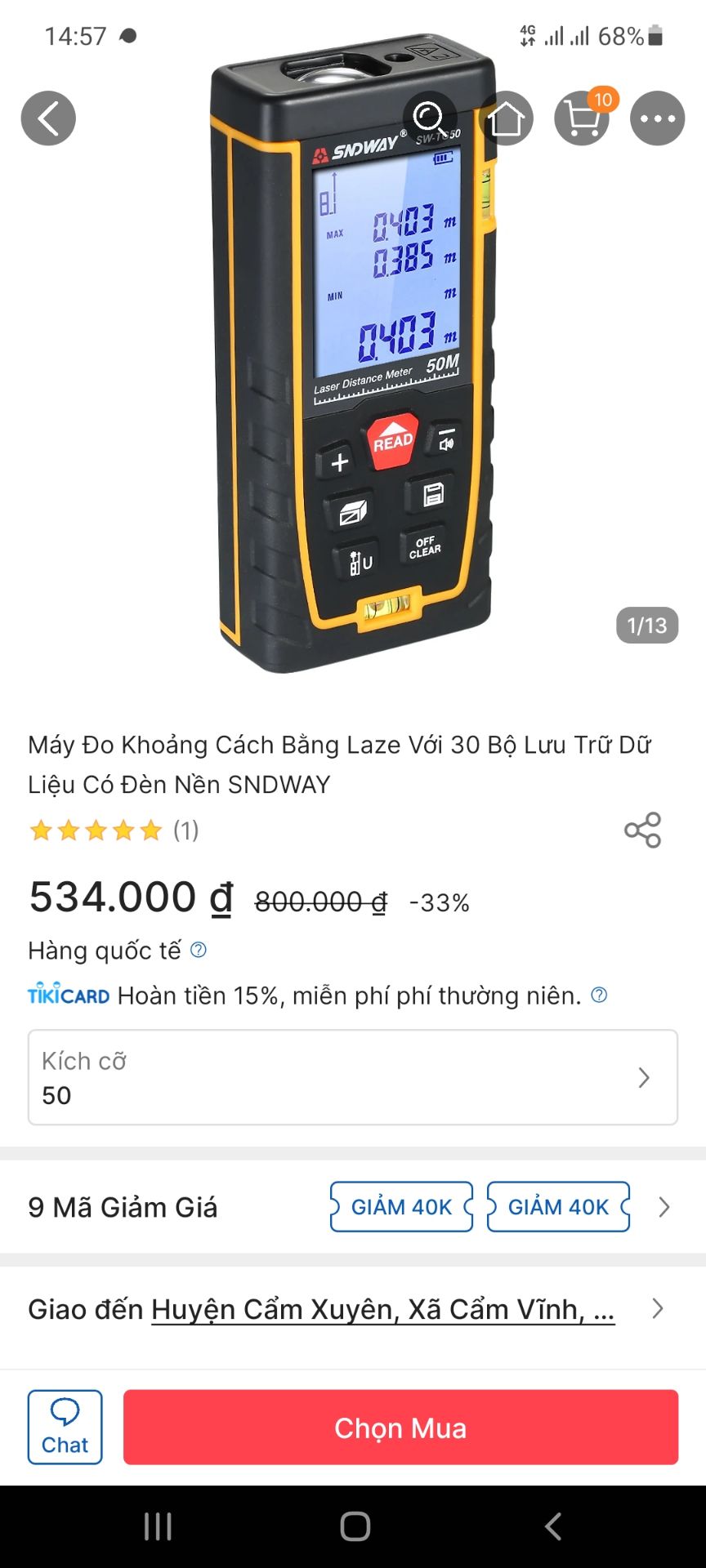This screenshot has width=706, height=1568.
Task: Open the shopping cart with 10 items
Action: click(582, 118)
